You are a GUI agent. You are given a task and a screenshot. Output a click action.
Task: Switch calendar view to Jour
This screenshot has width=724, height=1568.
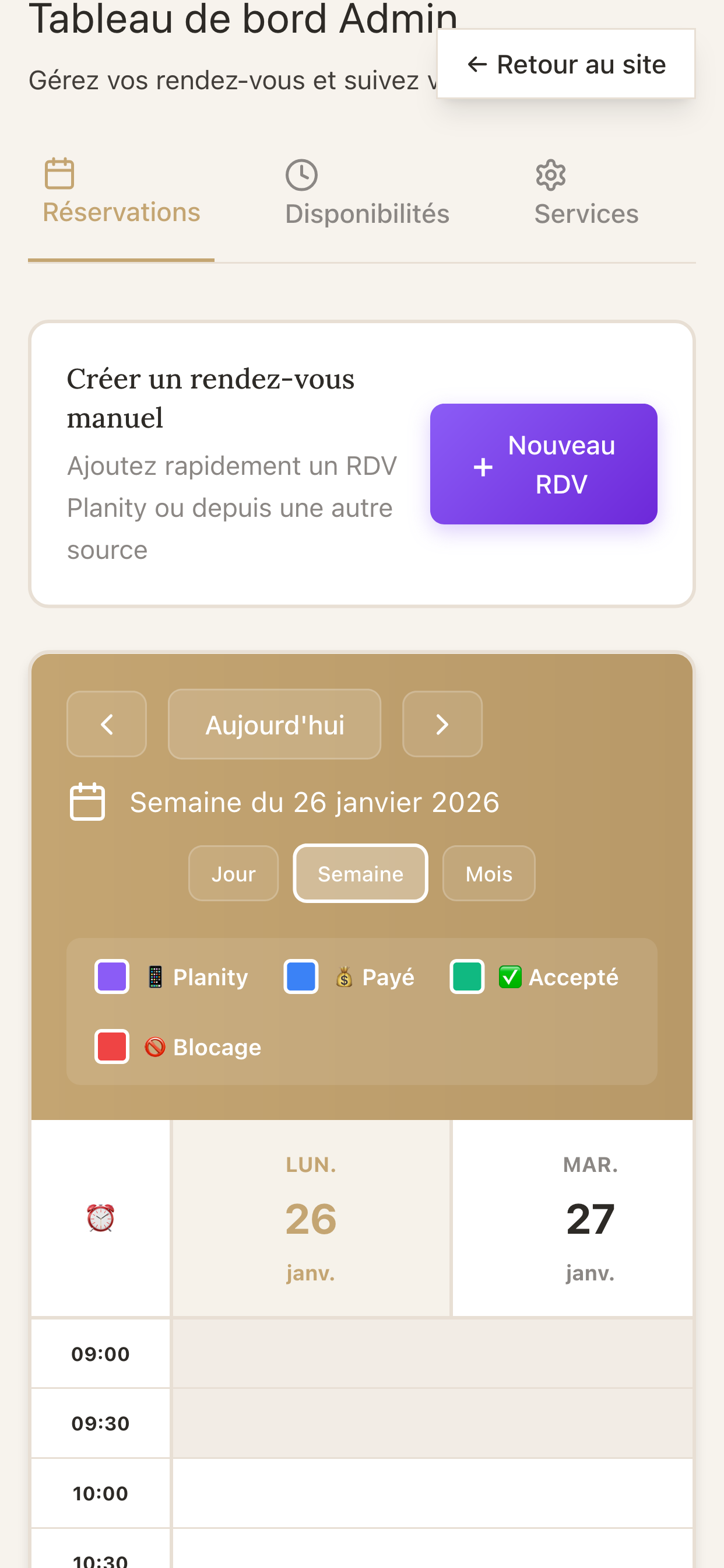[233, 873]
